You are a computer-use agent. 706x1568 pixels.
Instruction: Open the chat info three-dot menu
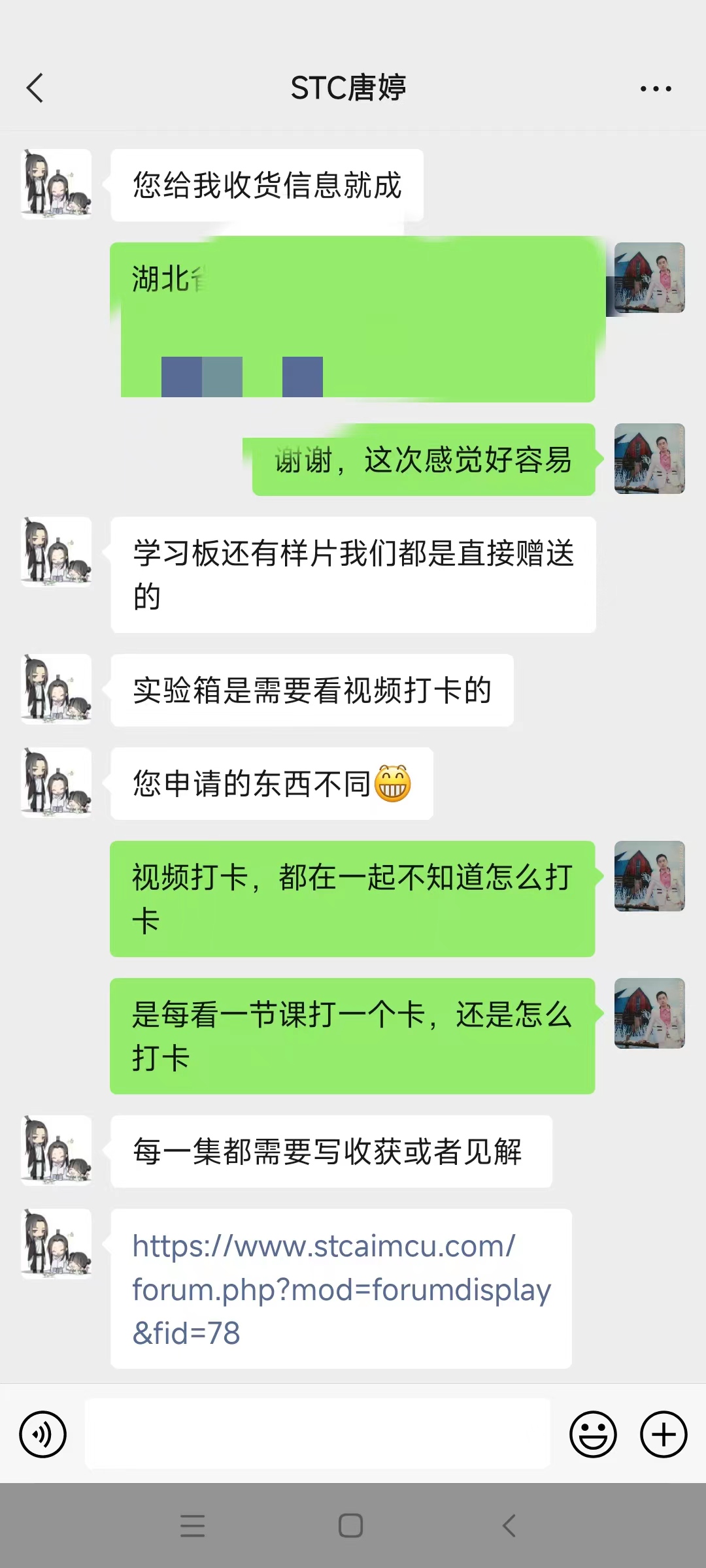pyautogui.click(x=656, y=88)
